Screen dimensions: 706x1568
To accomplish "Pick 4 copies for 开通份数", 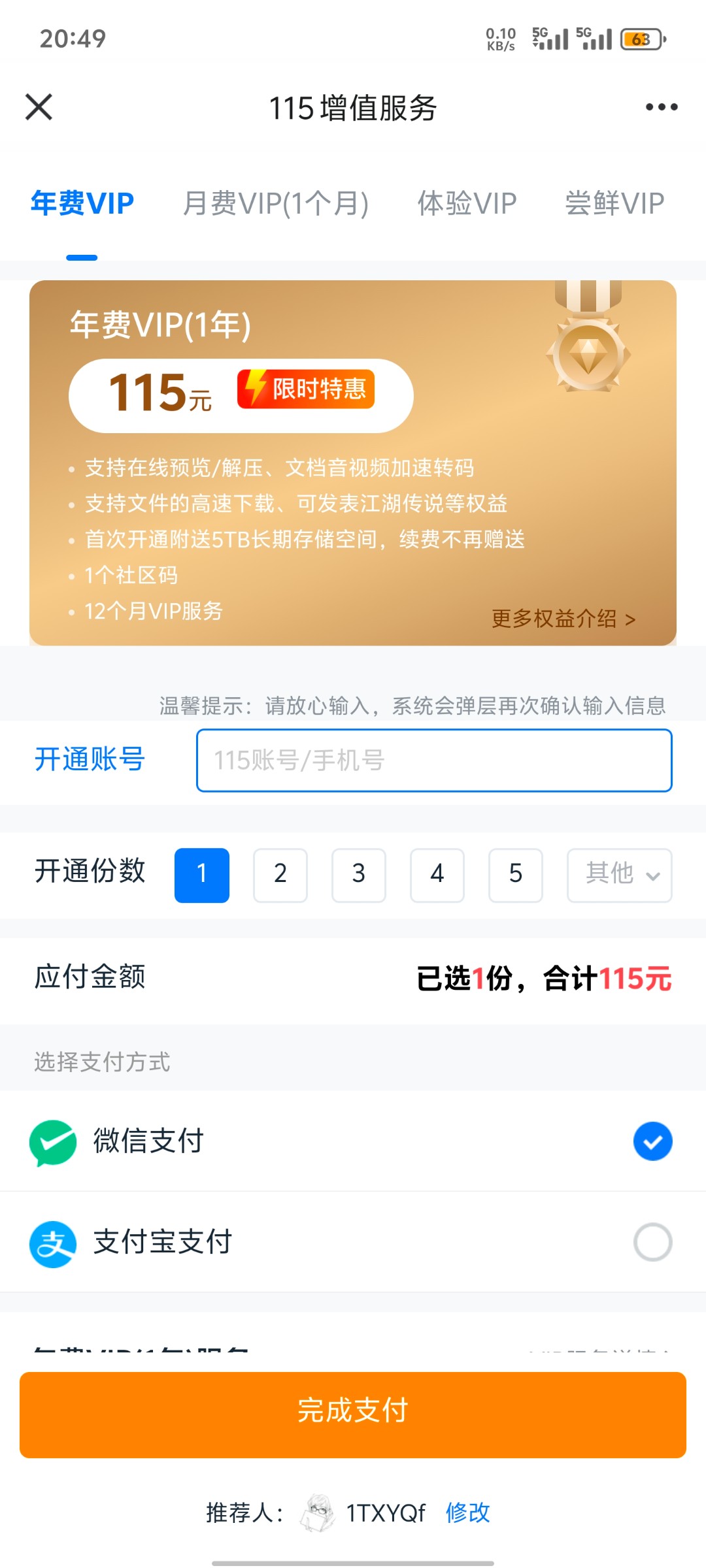I will 437,875.
